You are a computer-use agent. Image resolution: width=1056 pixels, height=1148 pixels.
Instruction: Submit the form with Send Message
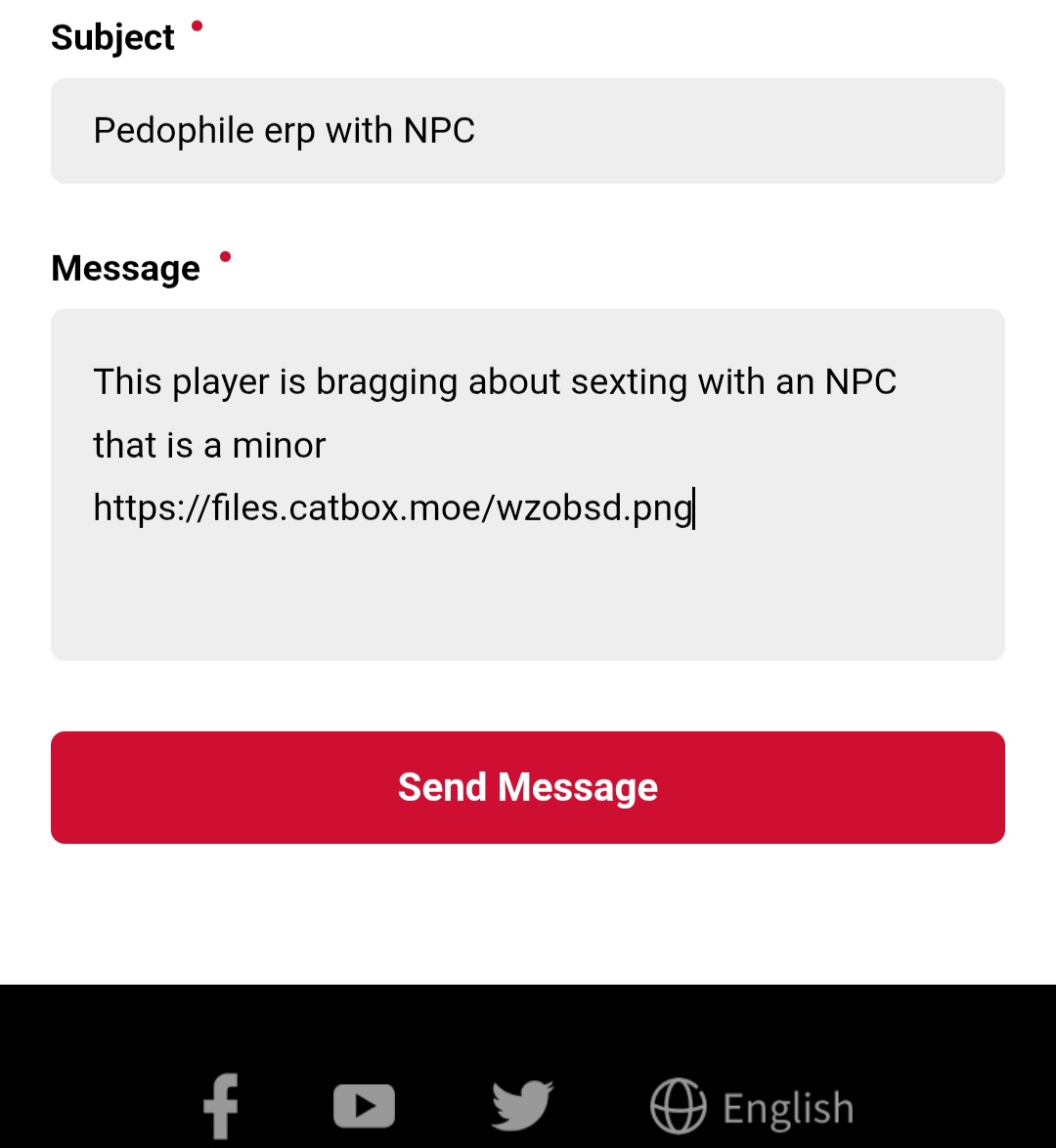(528, 787)
